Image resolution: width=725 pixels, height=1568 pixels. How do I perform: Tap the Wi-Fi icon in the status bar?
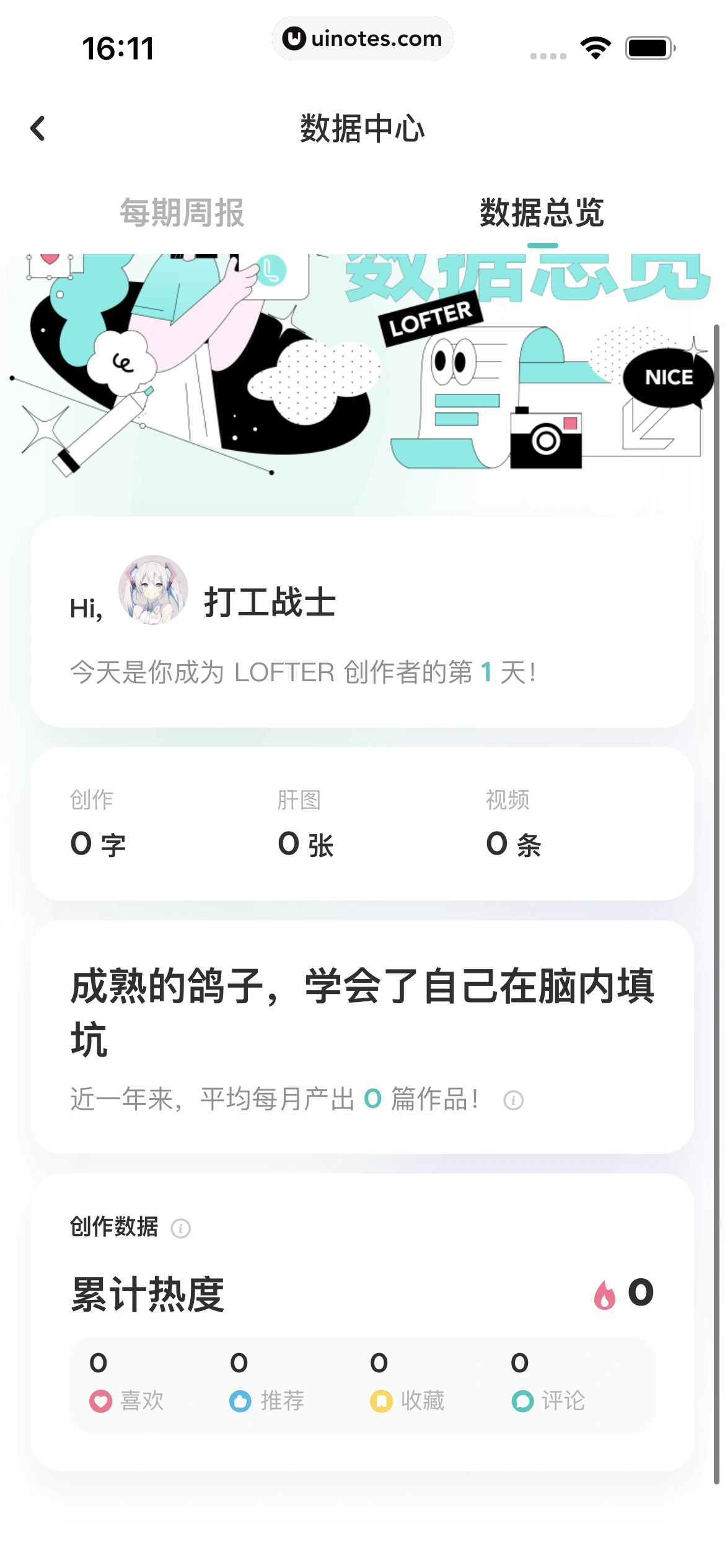tap(595, 46)
